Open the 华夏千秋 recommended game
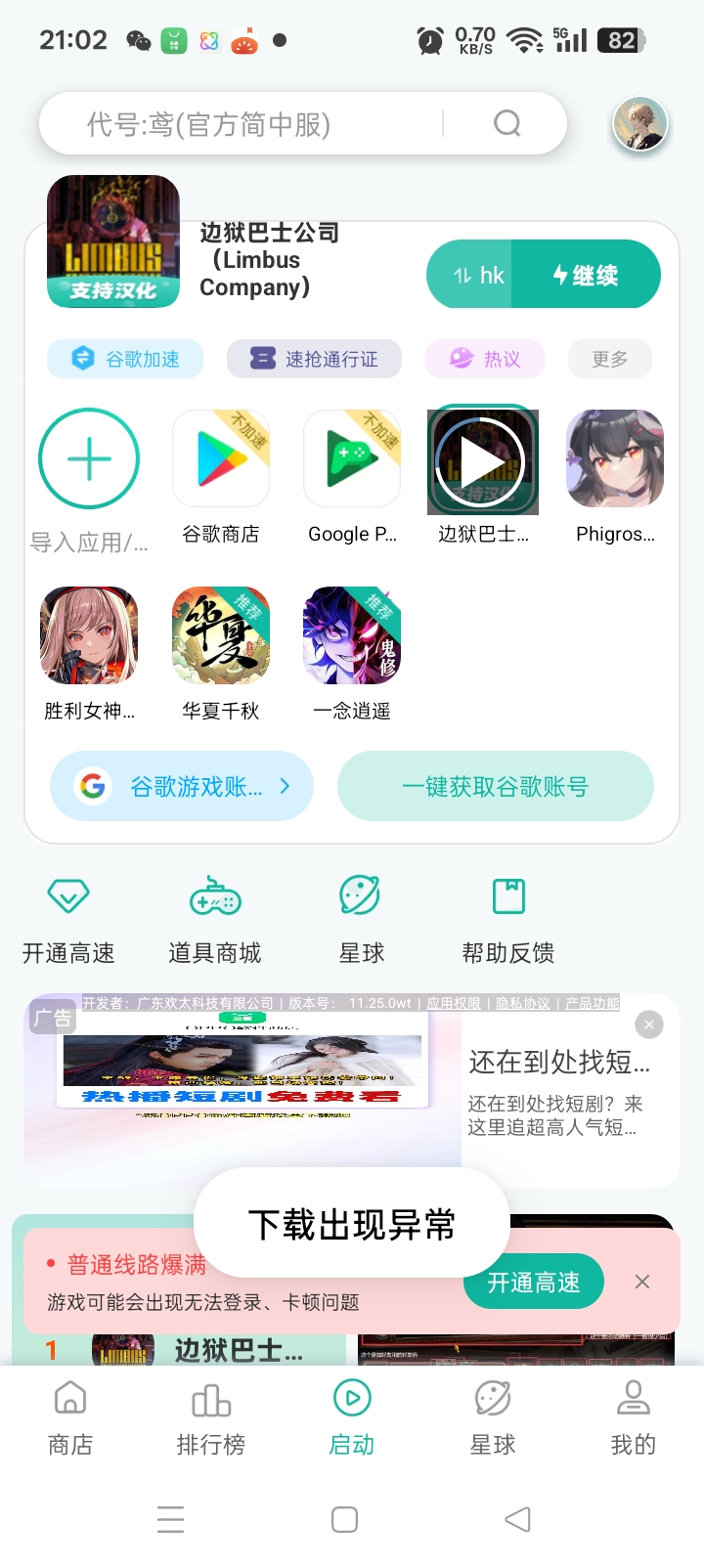Image resolution: width=704 pixels, height=1568 pixels. click(221, 636)
